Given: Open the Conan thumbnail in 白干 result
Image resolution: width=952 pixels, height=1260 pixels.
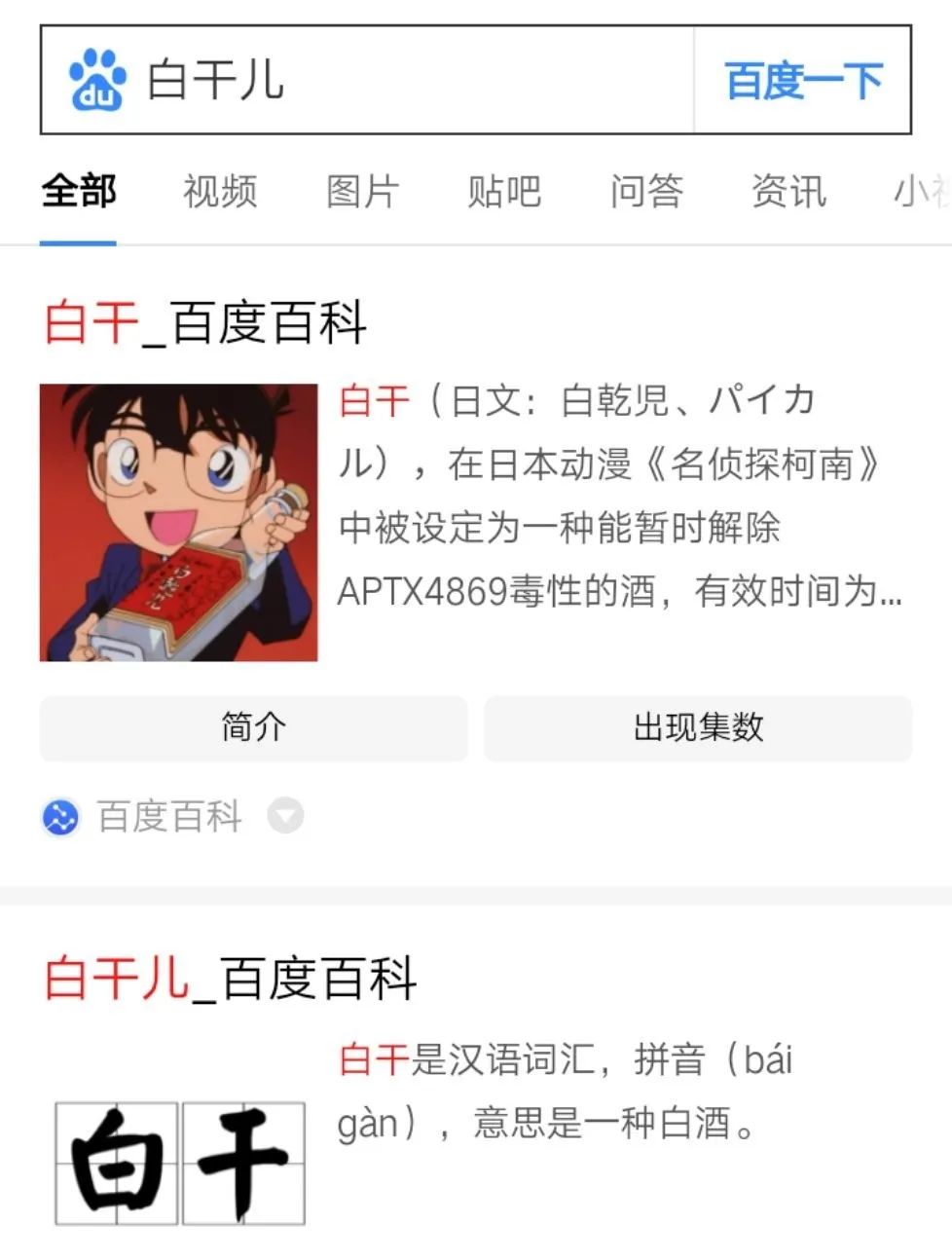Looking at the screenshot, I should 178,522.
